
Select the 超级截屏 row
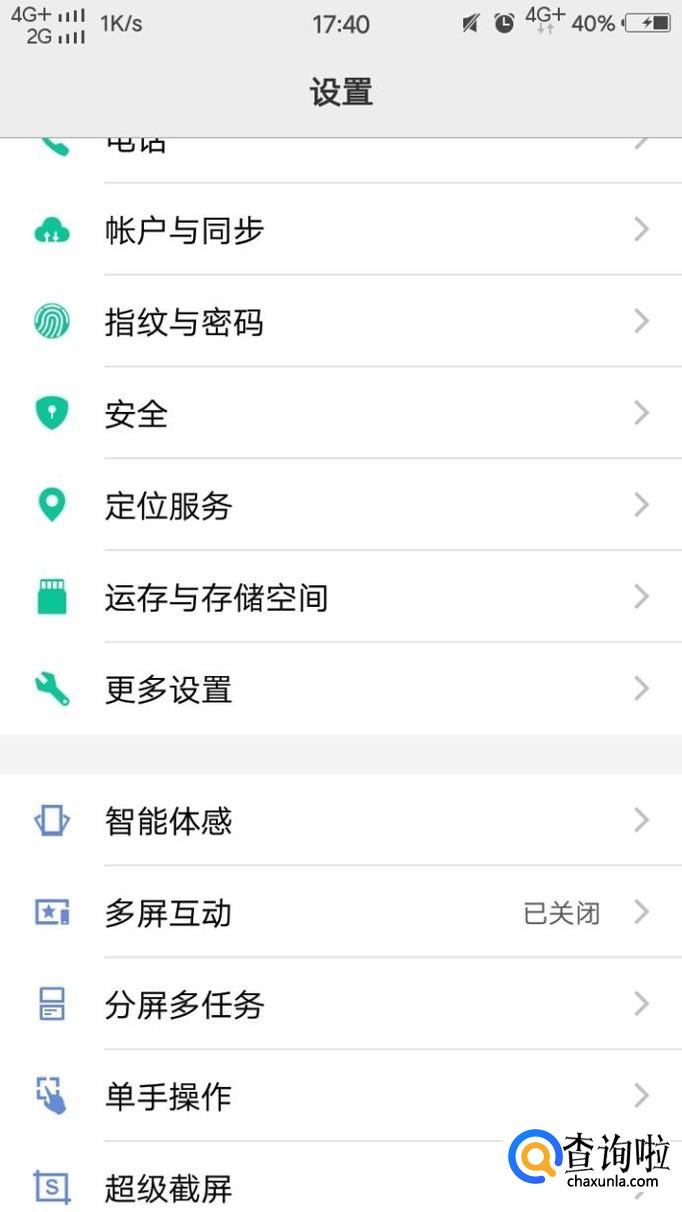click(x=169, y=1188)
